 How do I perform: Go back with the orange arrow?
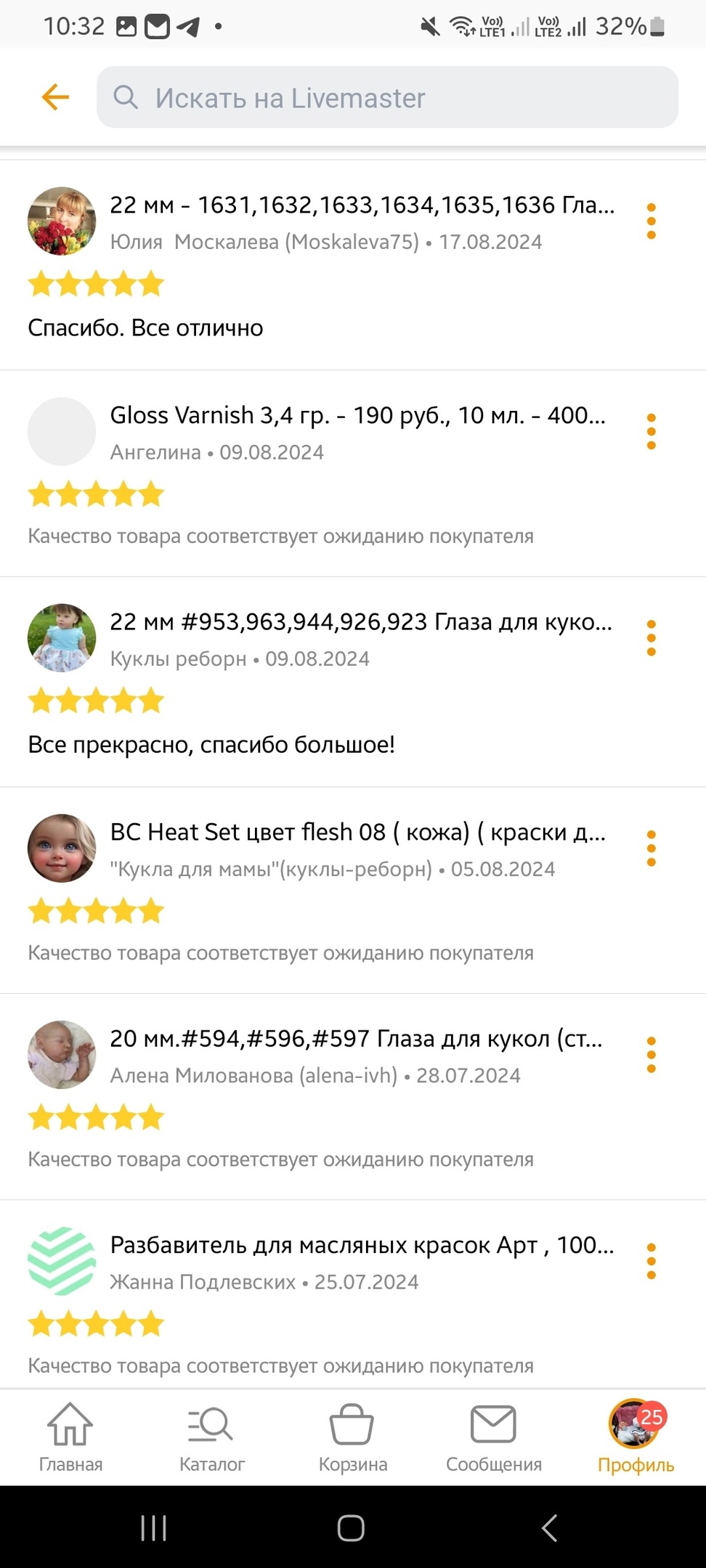click(55, 97)
